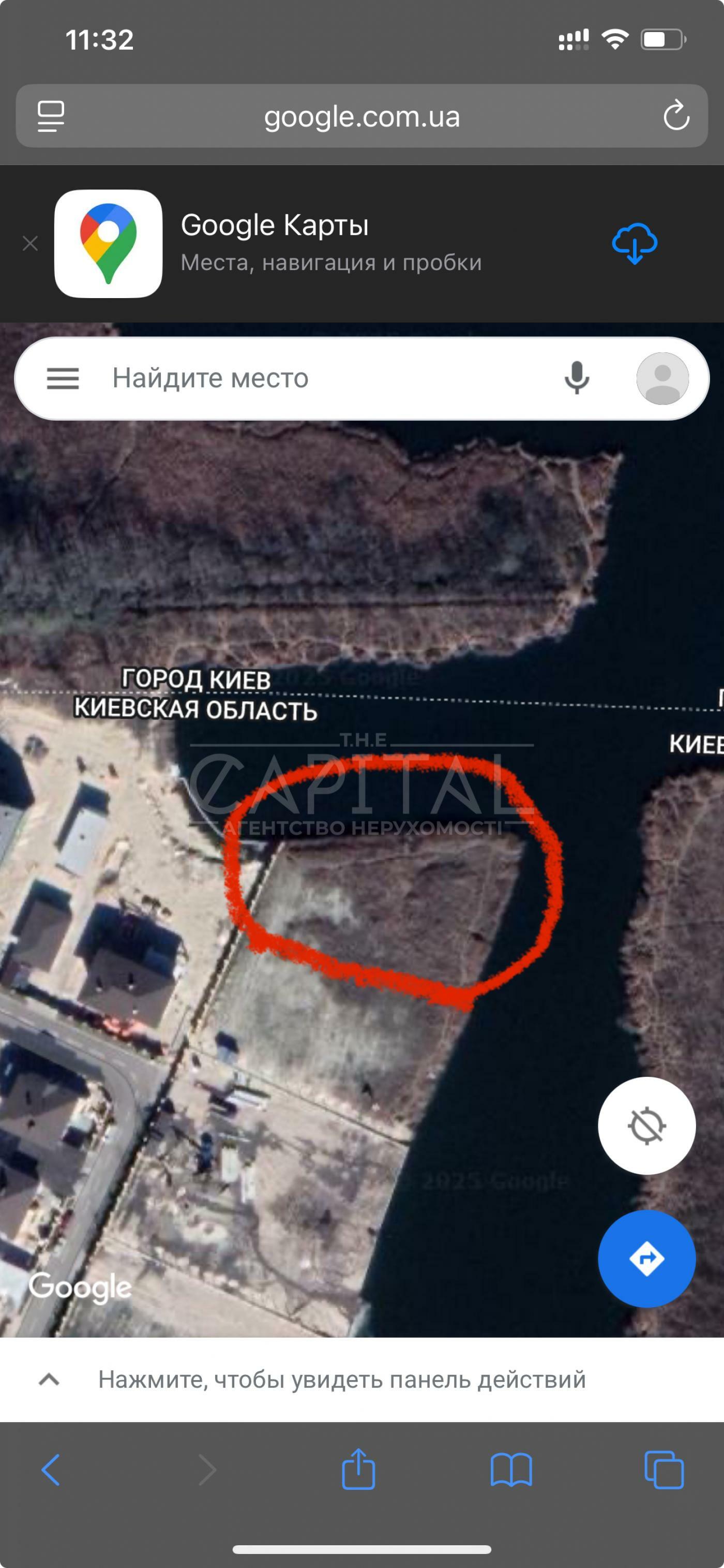724x1568 pixels.
Task: Download the Google Карты app via cloud icon
Action: click(x=635, y=243)
